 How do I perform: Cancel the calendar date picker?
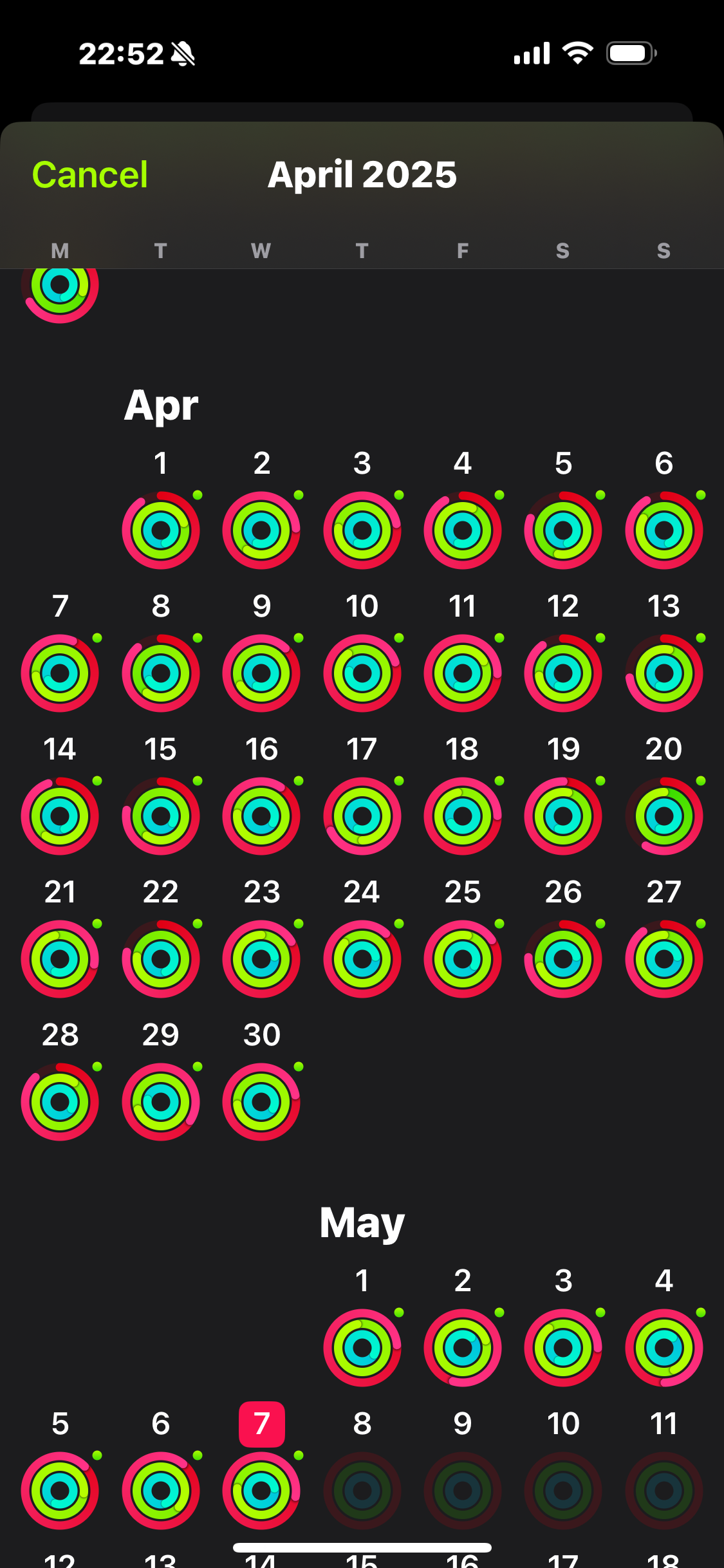tap(90, 174)
